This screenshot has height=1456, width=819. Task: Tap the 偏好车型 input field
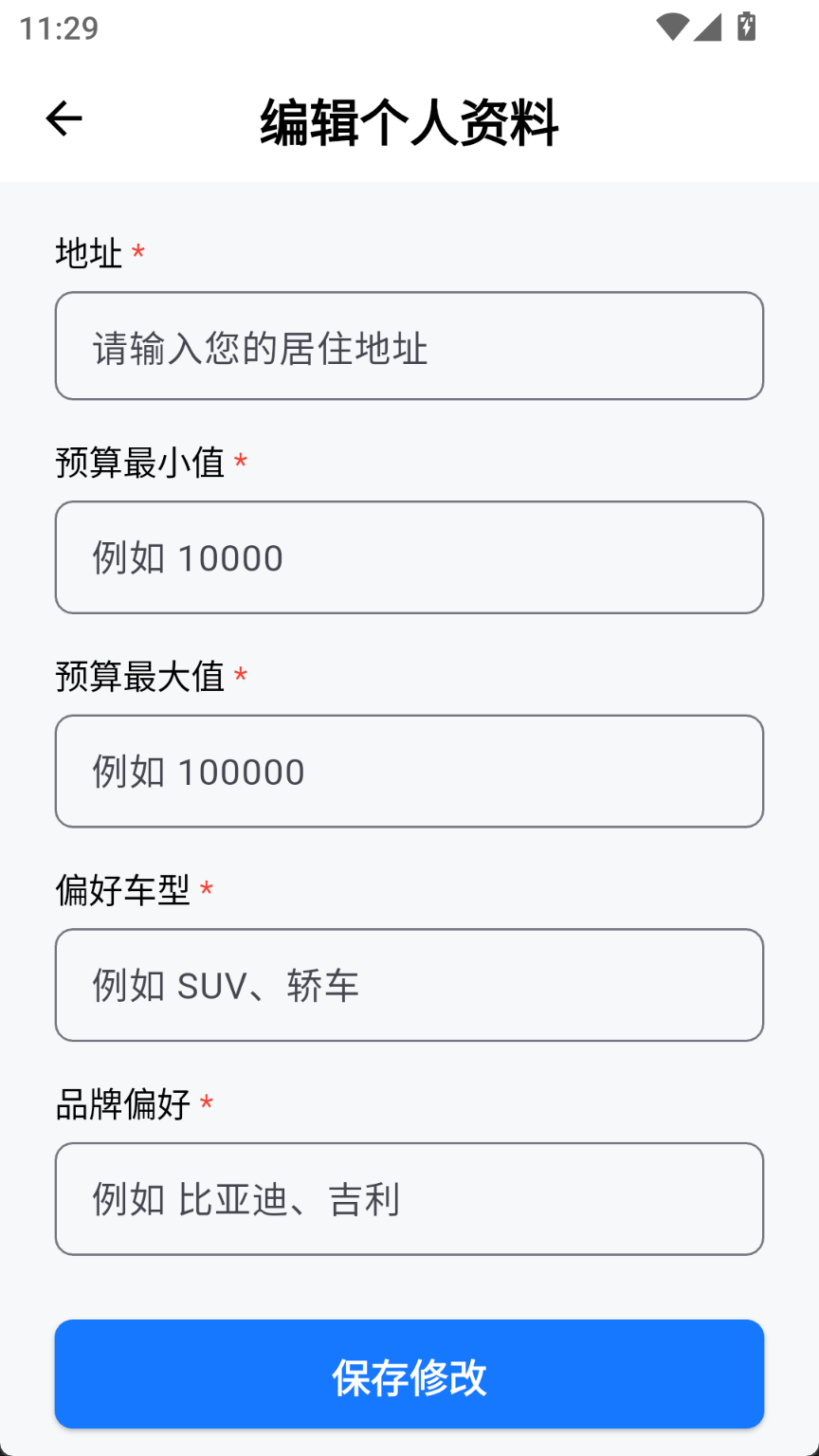pyautogui.click(x=409, y=985)
